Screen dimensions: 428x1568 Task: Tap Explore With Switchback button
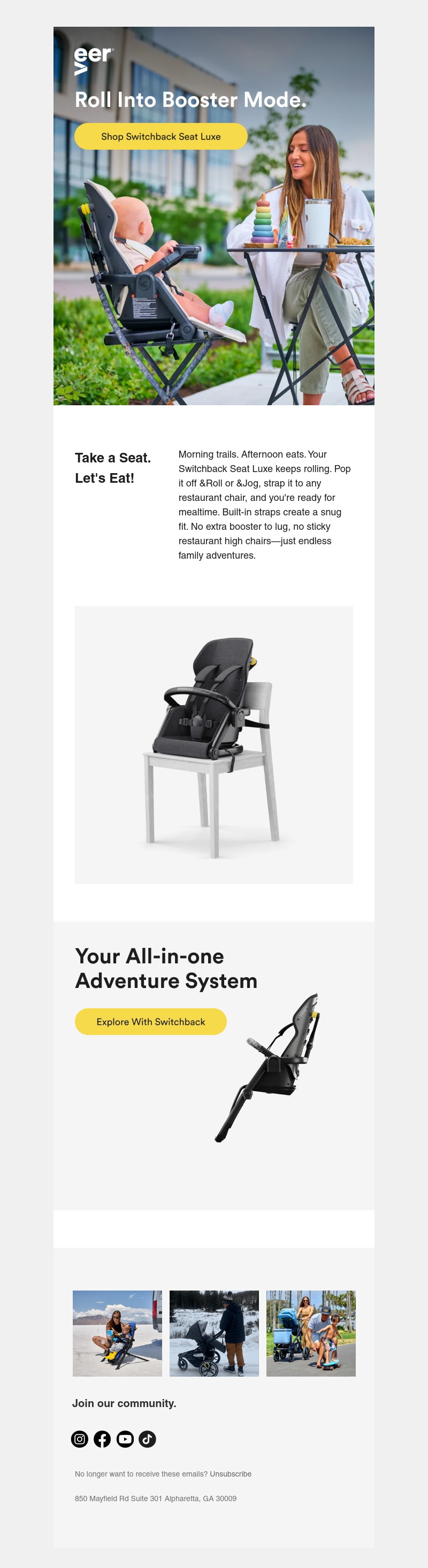pos(150,1022)
